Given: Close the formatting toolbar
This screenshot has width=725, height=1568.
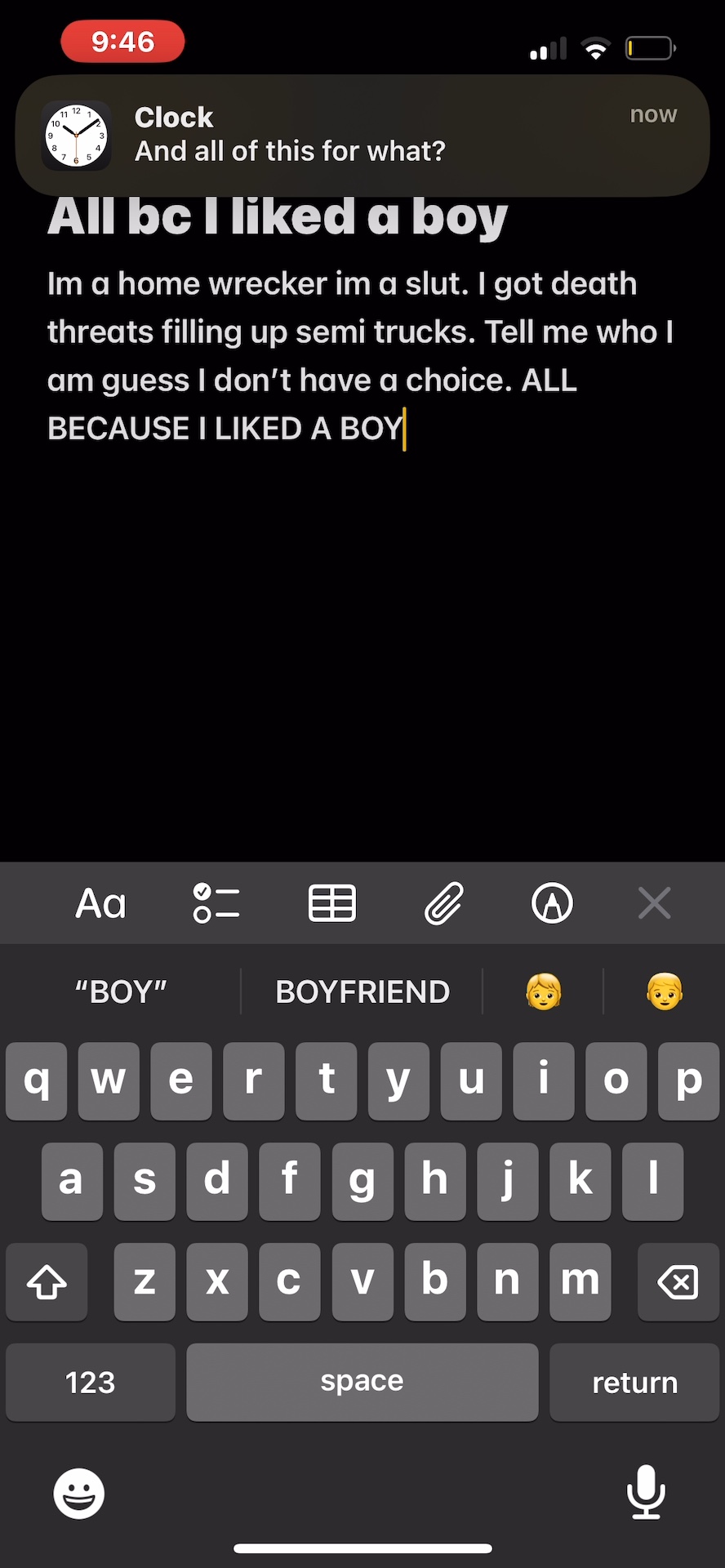Looking at the screenshot, I should pos(654,903).
